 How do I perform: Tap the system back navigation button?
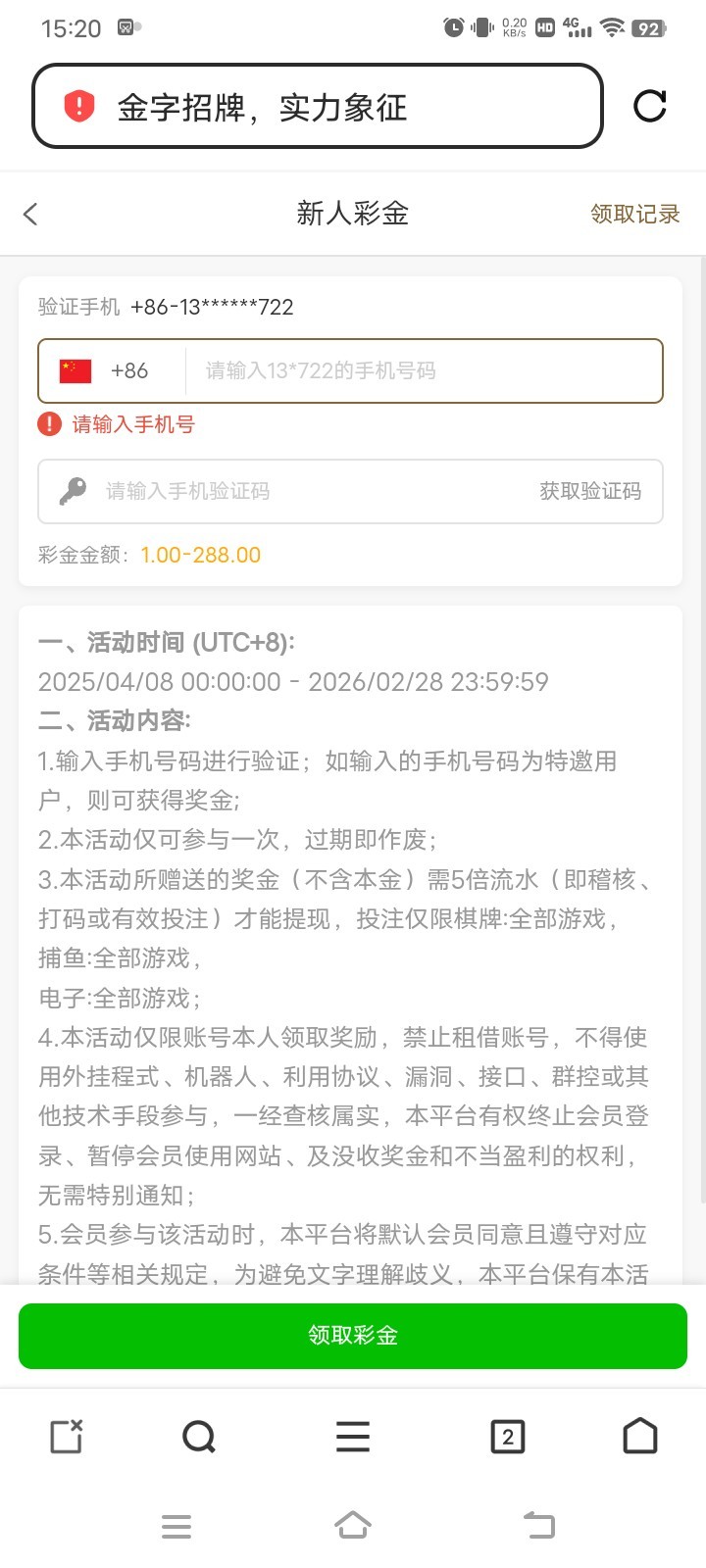coord(538,1525)
